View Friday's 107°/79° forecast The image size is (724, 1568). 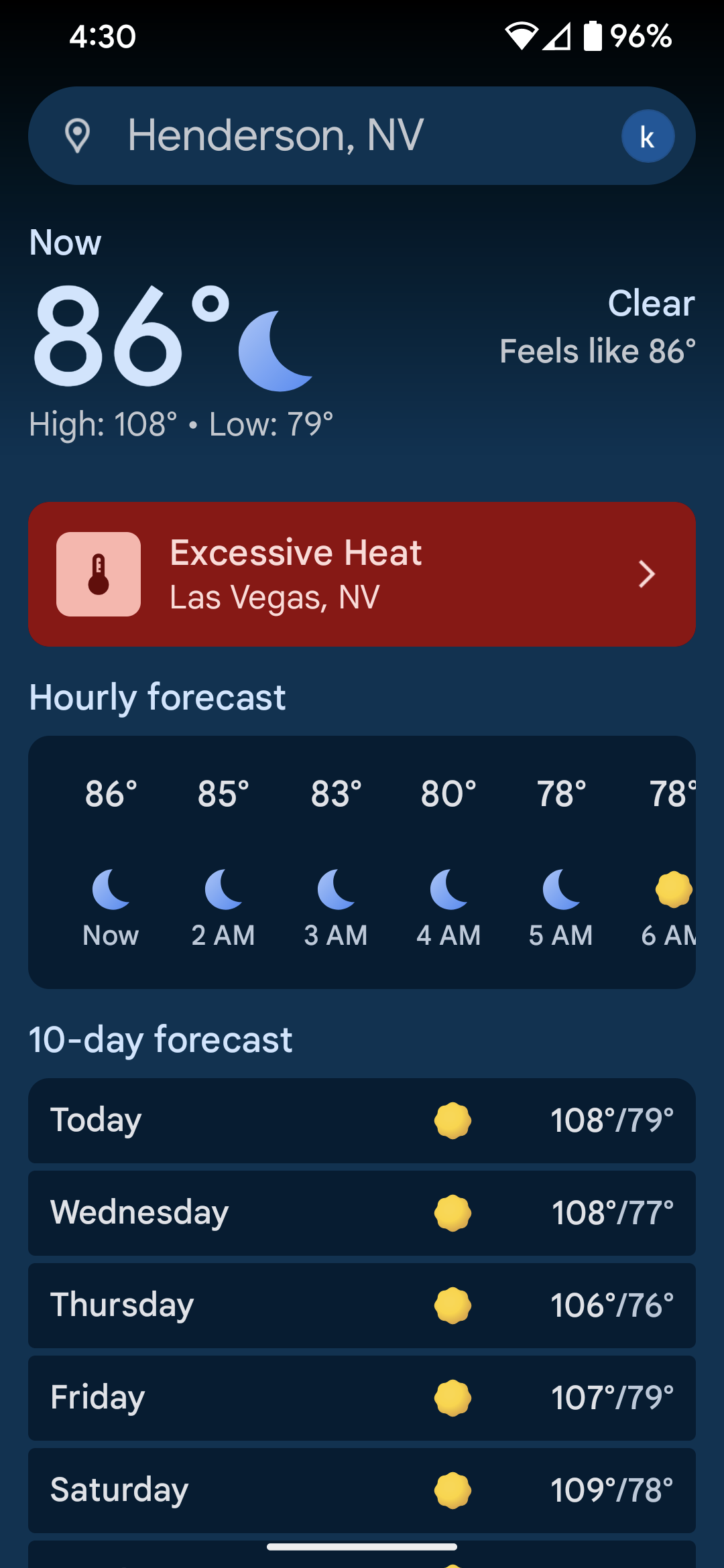[x=362, y=1398]
